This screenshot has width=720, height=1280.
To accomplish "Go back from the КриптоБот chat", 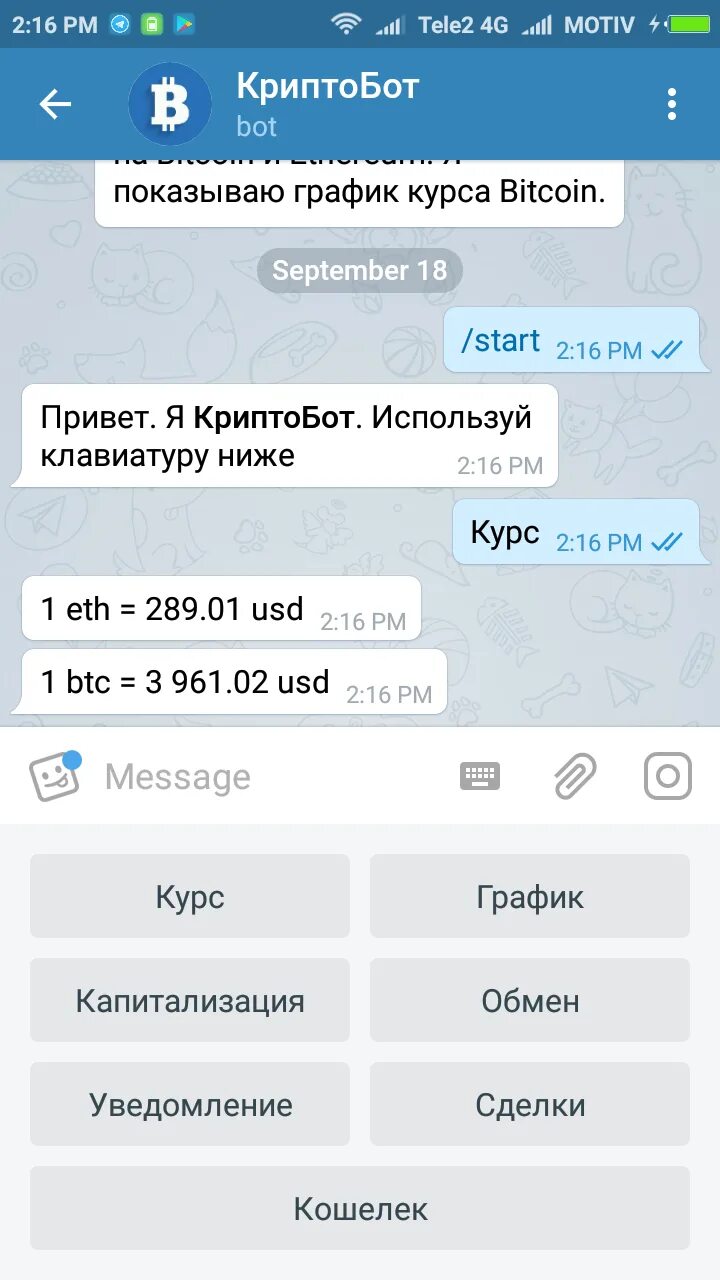I will [x=55, y=104].
